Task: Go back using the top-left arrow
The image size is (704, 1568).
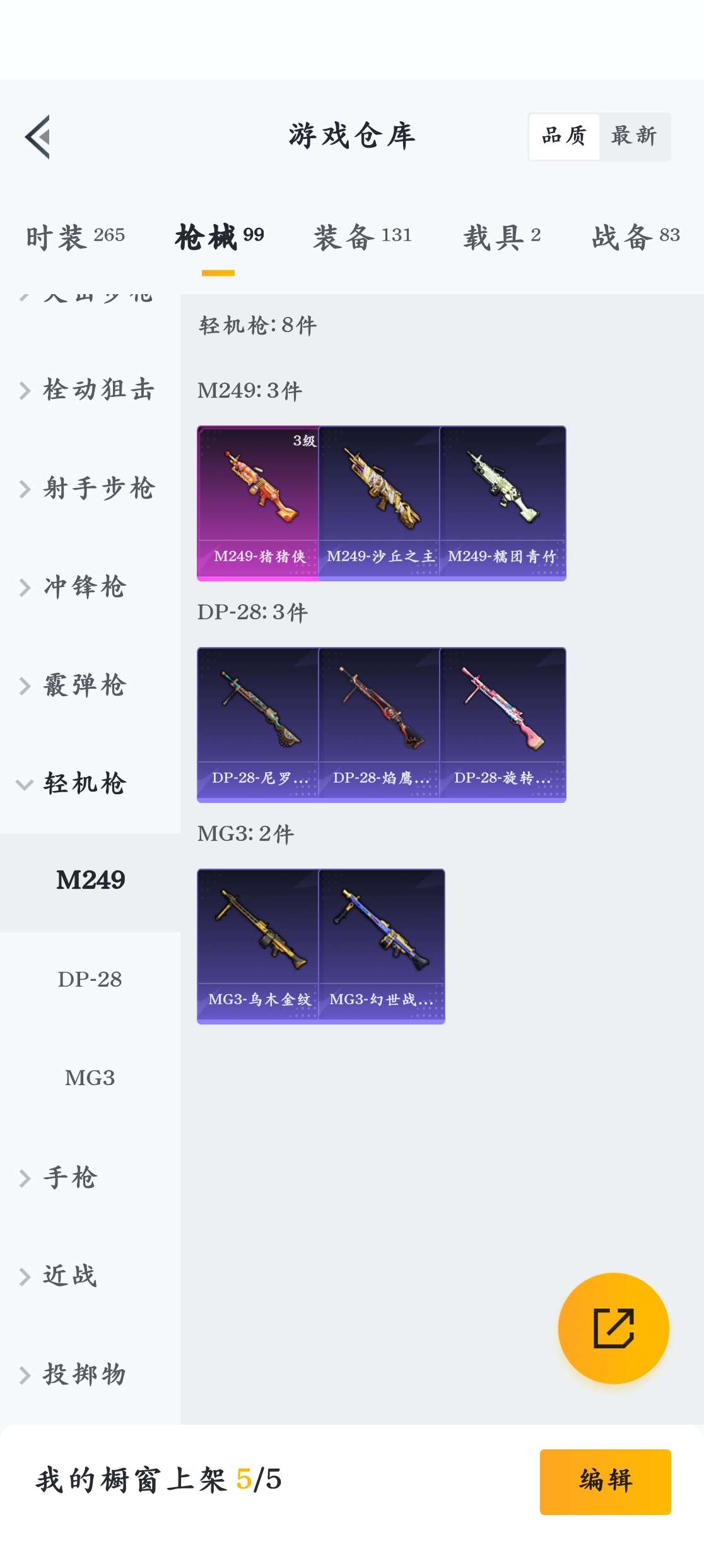Action: pyautogui.click(x=38, y=137)
